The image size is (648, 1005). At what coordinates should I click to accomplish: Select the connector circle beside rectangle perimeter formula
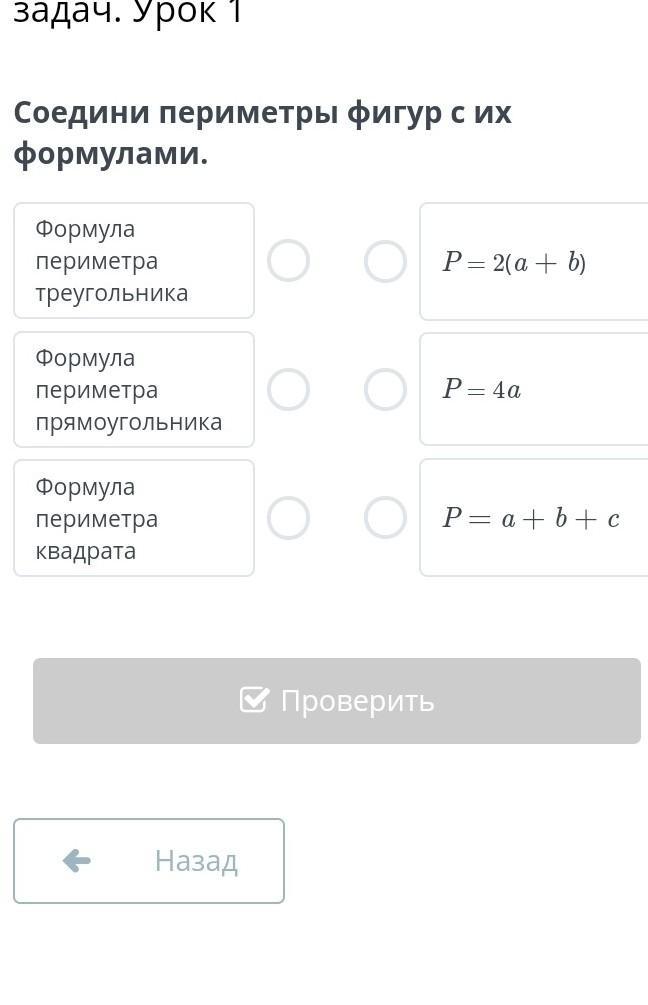(x=288, y=389)
